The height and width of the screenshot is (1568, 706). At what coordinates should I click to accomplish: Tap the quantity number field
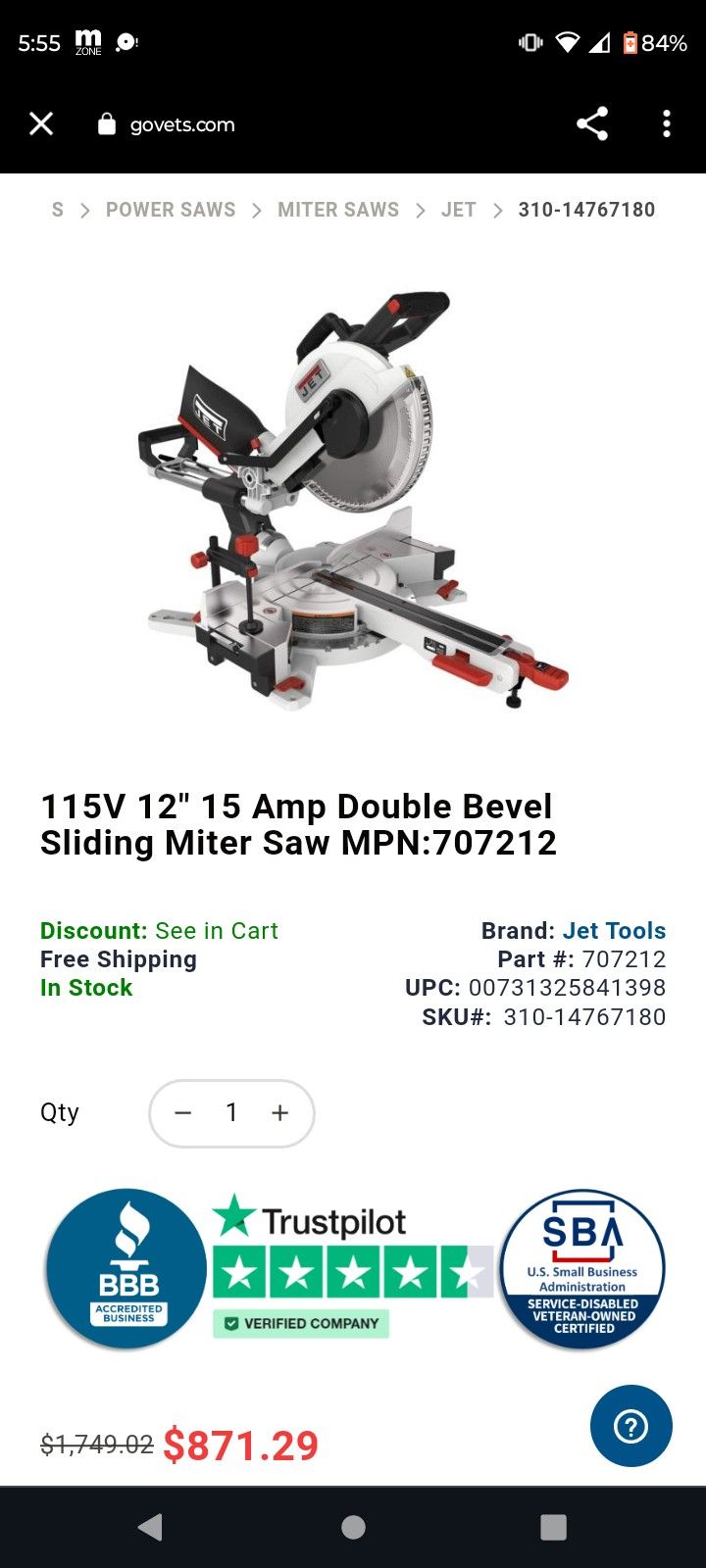pyautogui.click(x=231, y=1113)
